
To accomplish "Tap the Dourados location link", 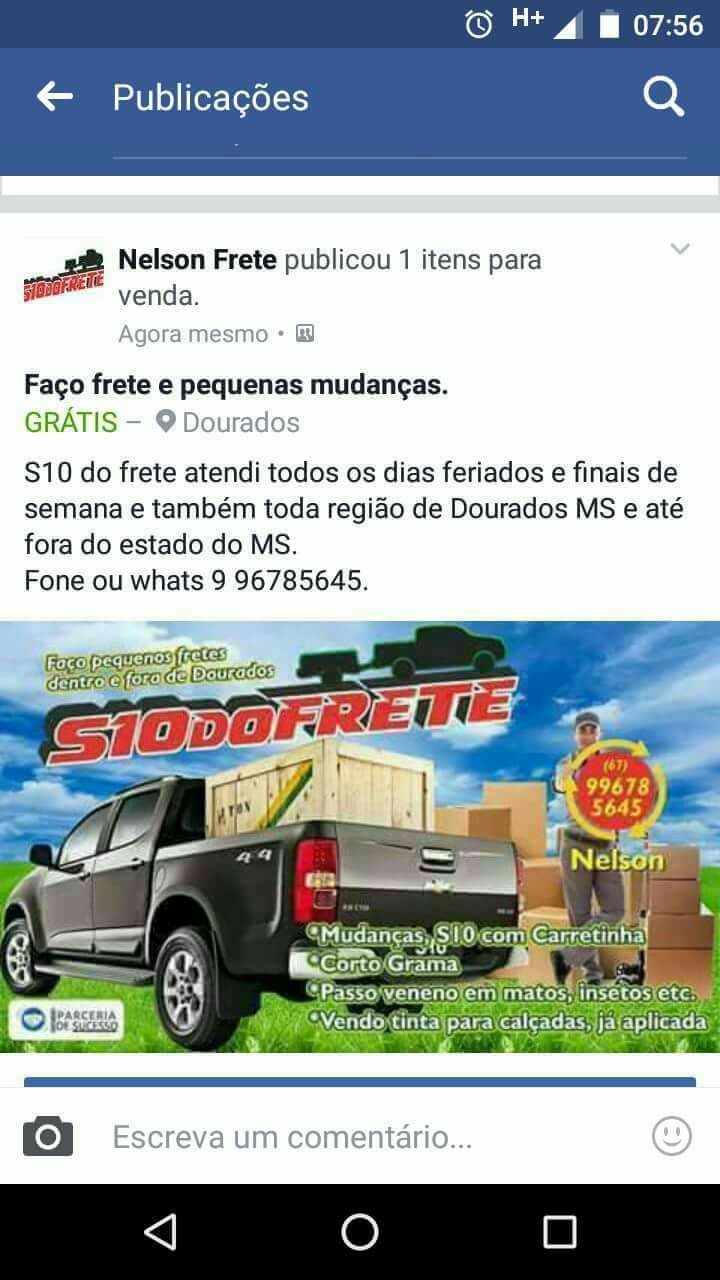I will click(240, 422).
